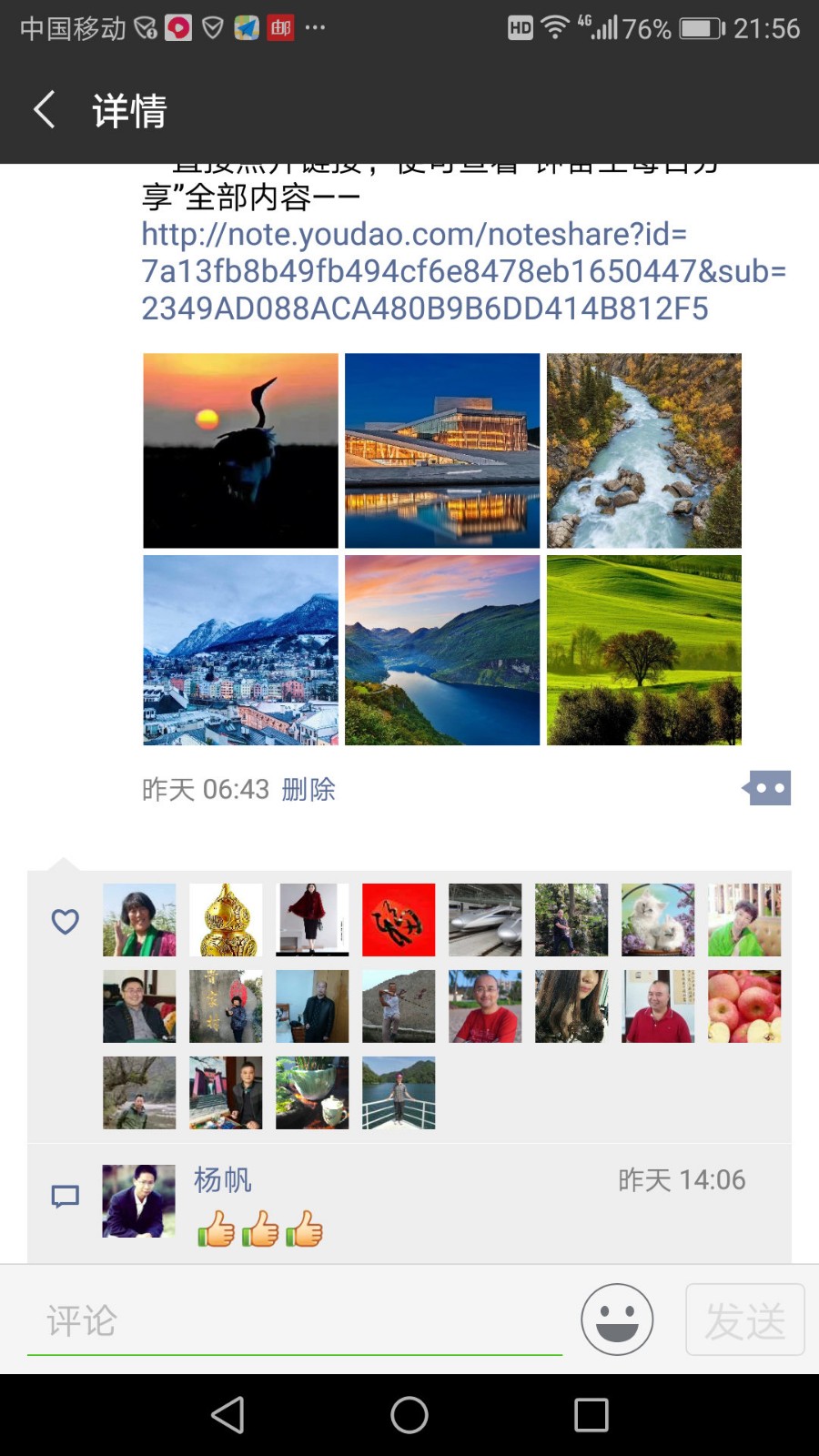Open the fjord lake sunset photo

tap(442, 650)
